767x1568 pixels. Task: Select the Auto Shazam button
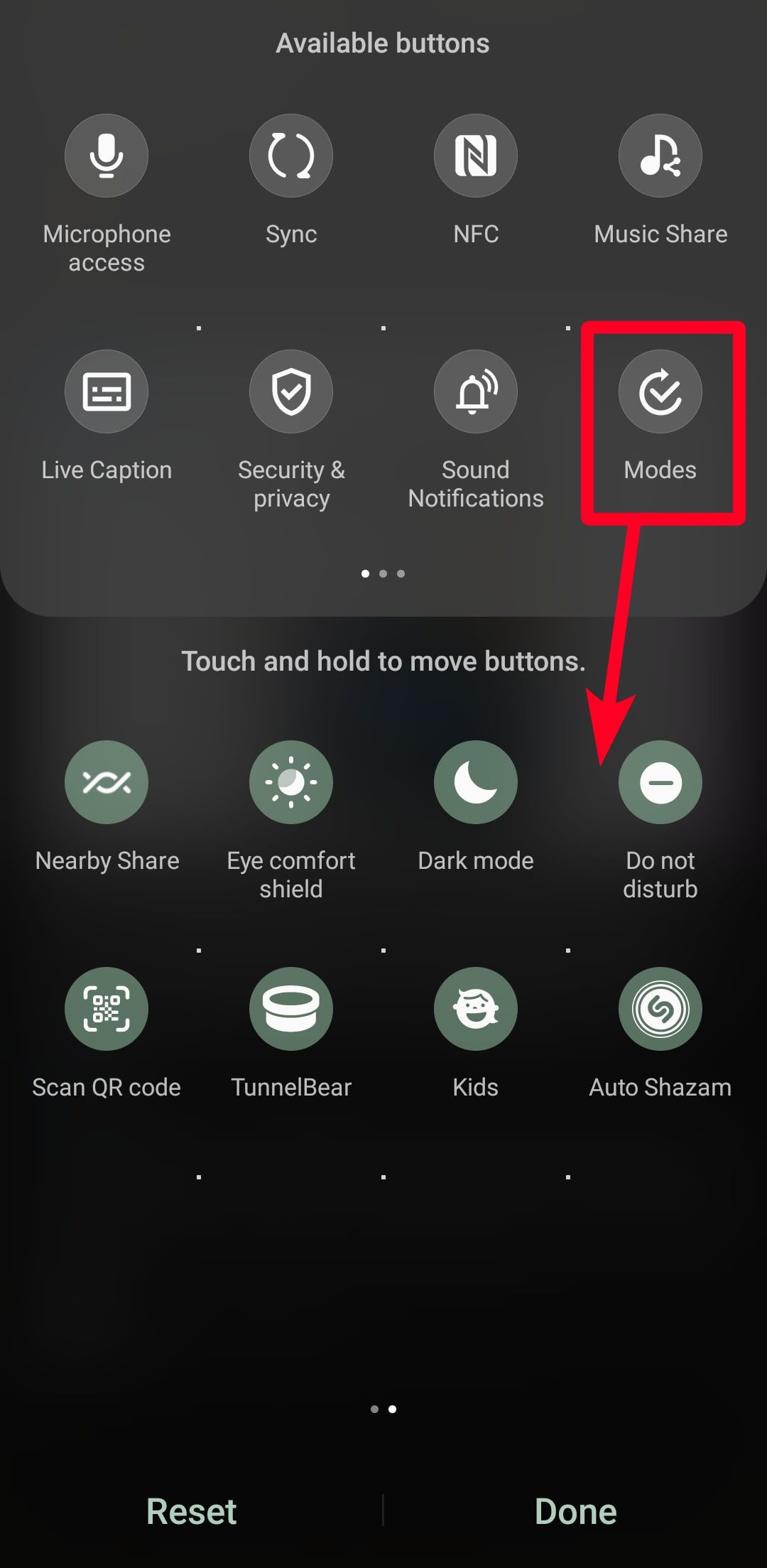click(660, 1009)
